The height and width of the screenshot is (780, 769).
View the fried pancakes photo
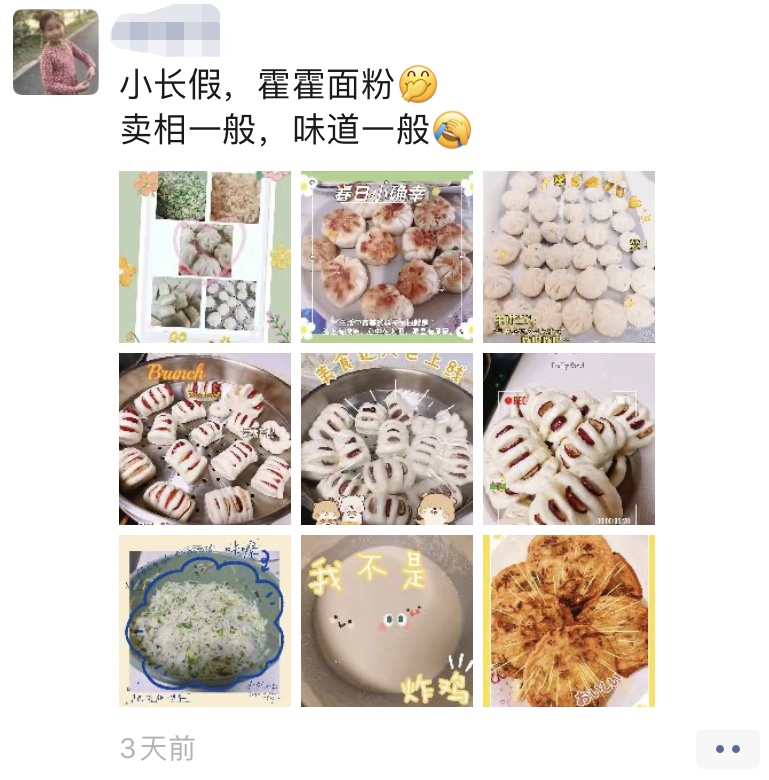tap(569, 621)
